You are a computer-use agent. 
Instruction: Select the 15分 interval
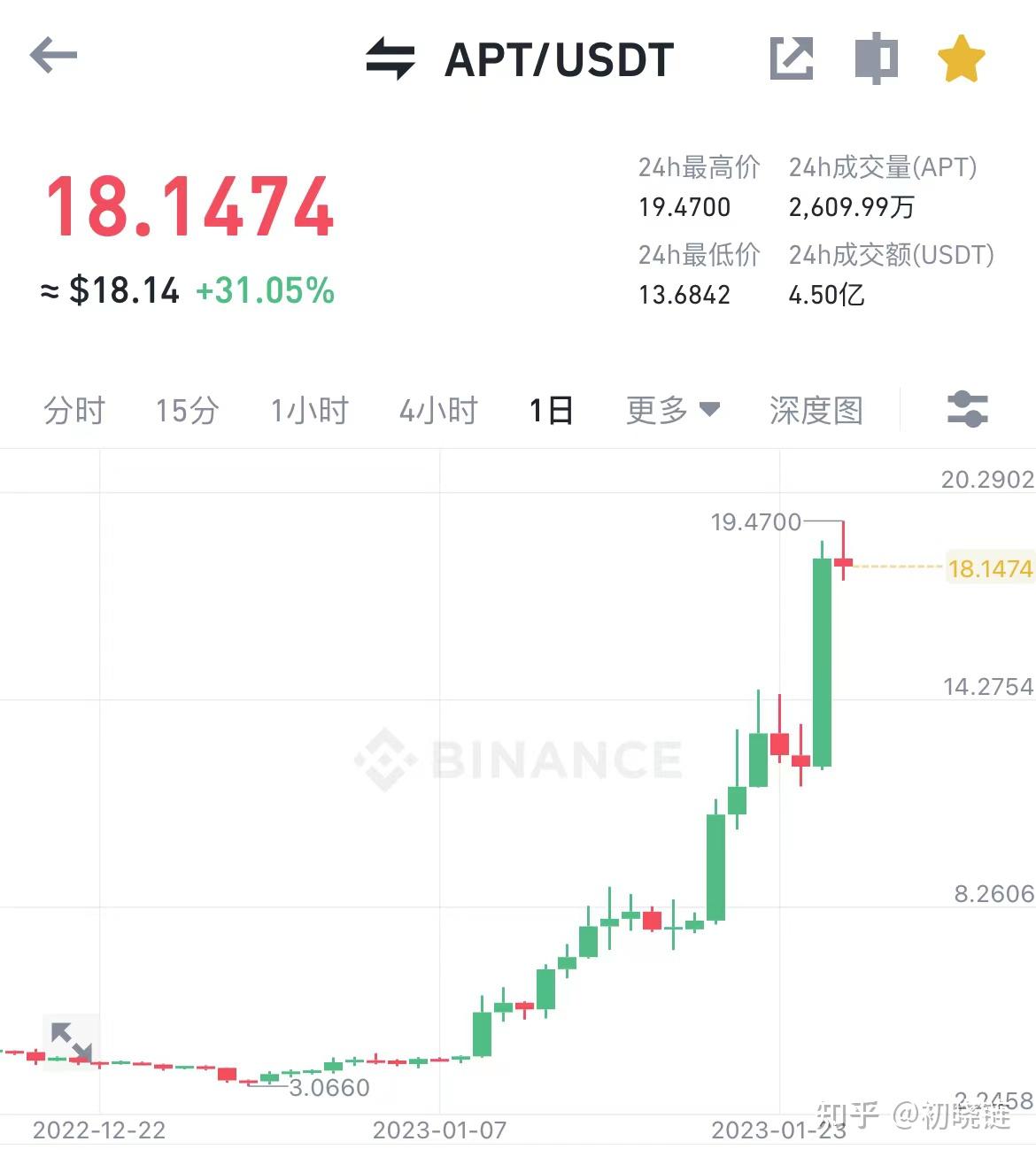pos(187,411)
